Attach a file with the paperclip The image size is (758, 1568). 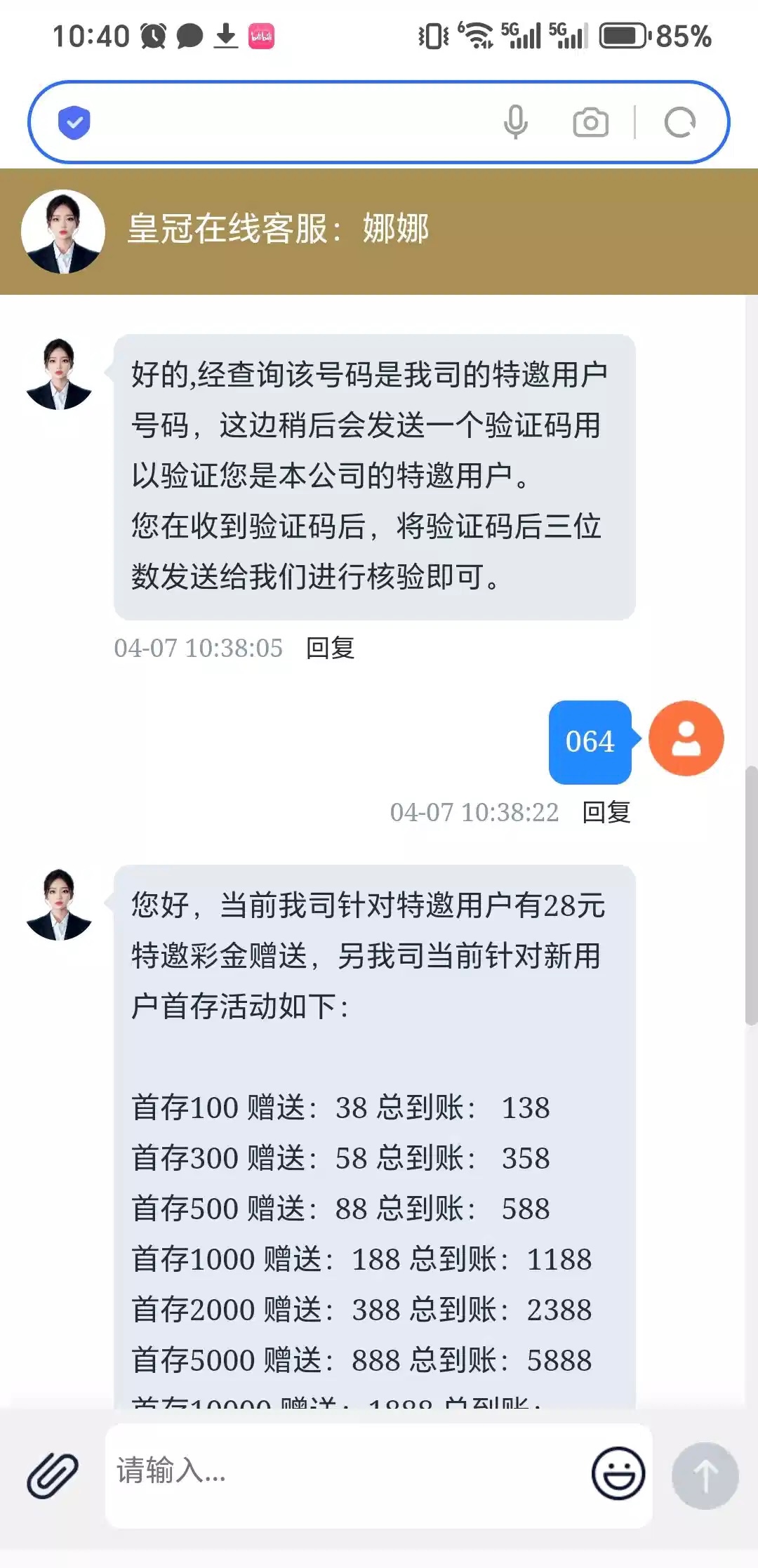(x=53, y=1475)
